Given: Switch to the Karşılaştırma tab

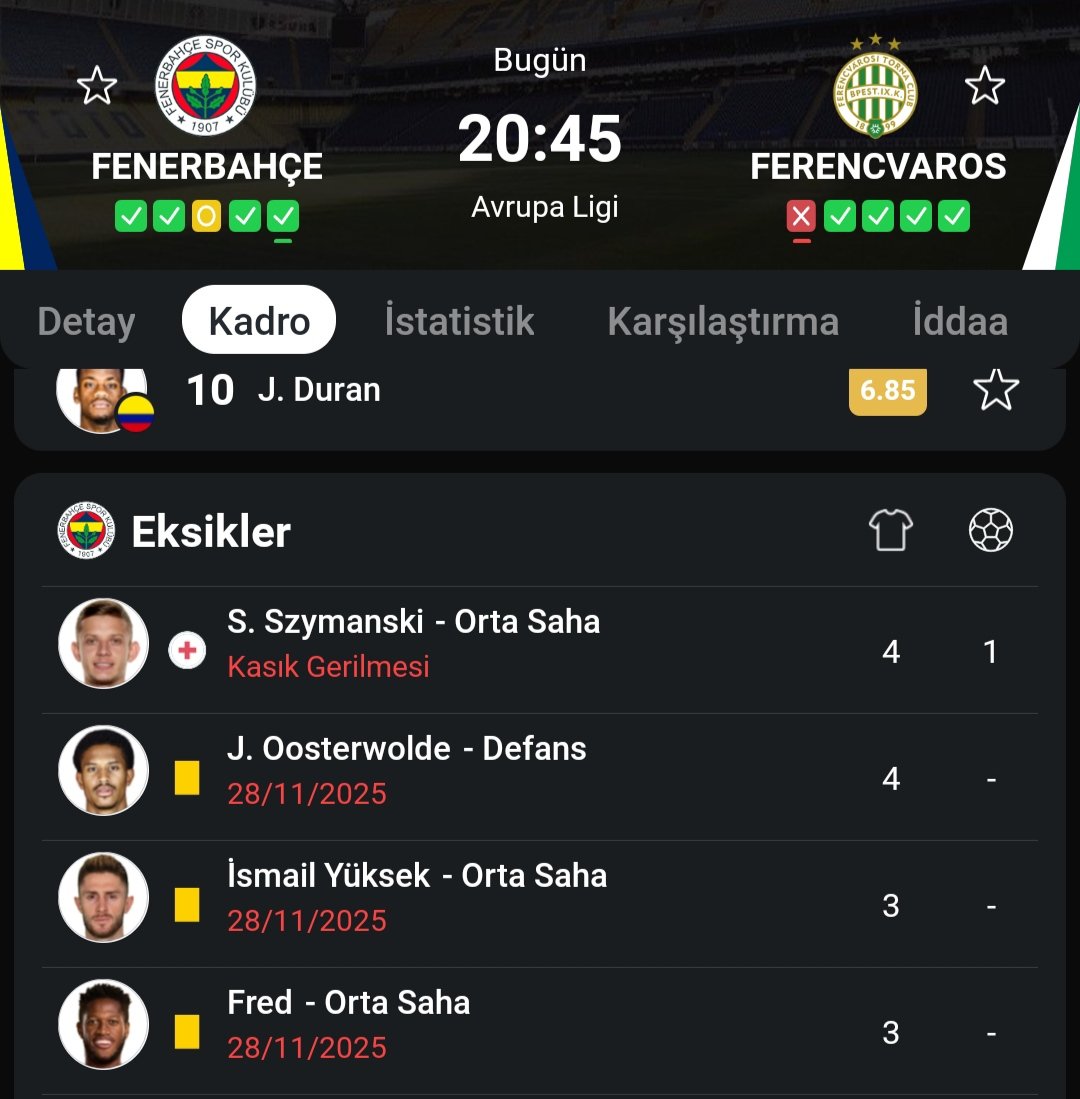Looking at the screenshot, I should (x=722, y=322).
